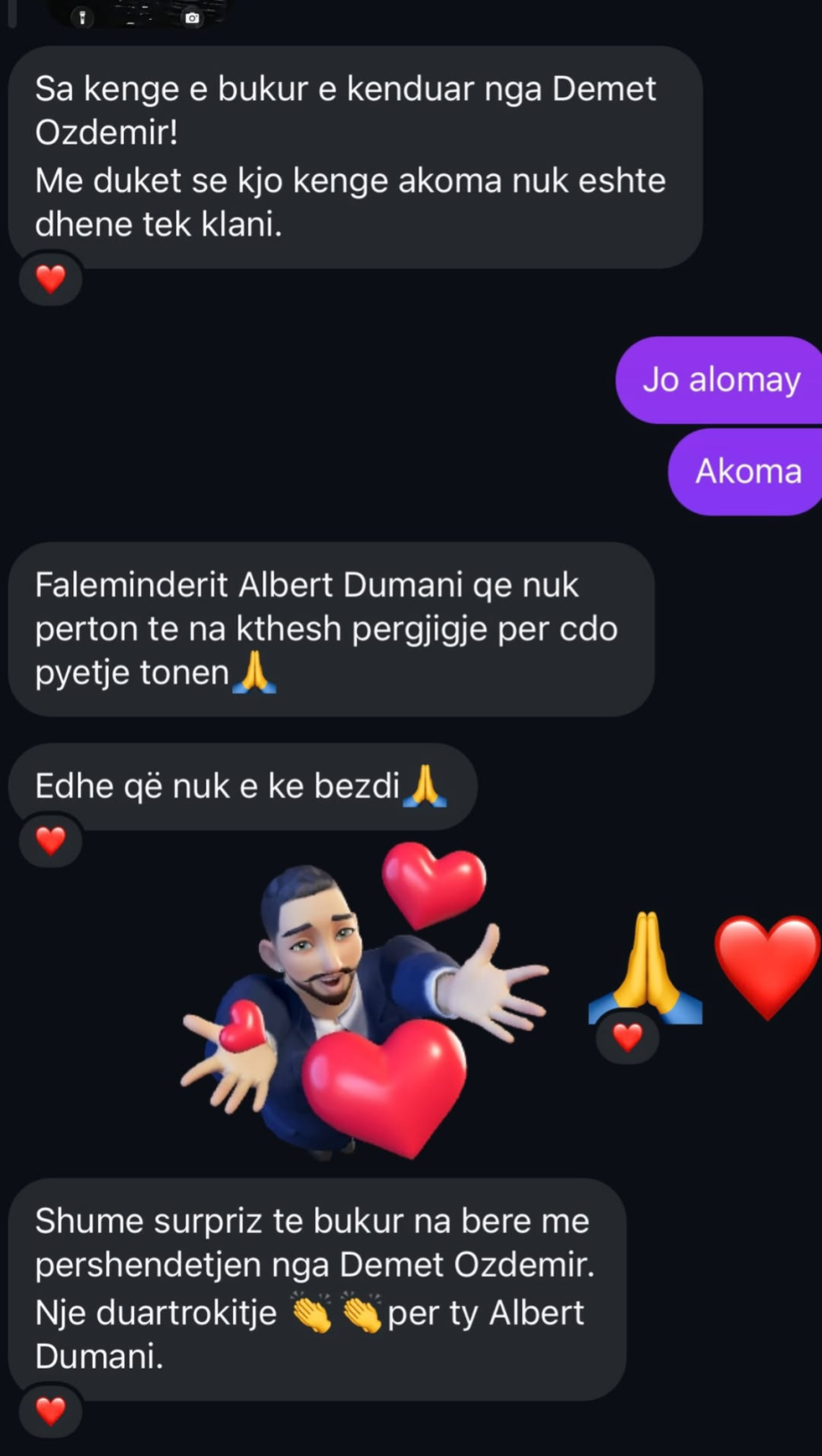
Task: Open heart reaction under praying hands emoji message
Action: coord(627,1038)
